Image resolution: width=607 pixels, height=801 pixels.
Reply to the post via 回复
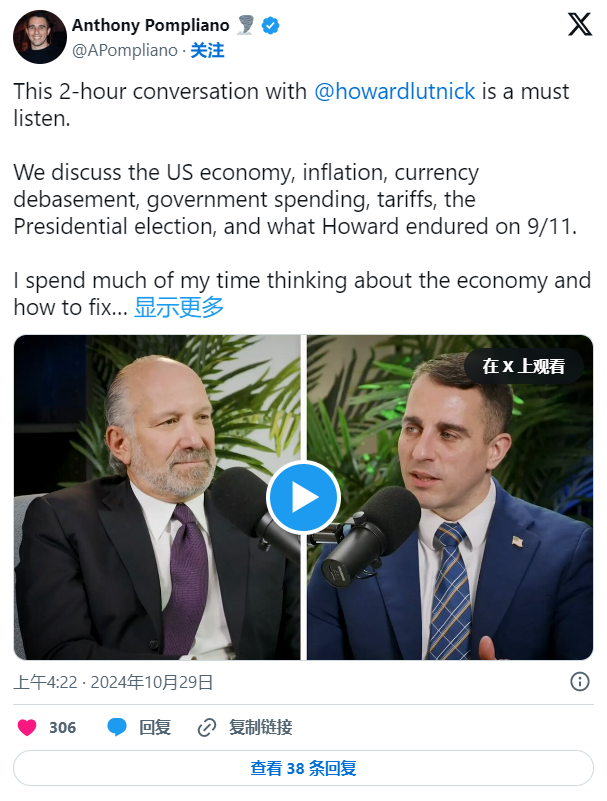(x=140, y=727)
